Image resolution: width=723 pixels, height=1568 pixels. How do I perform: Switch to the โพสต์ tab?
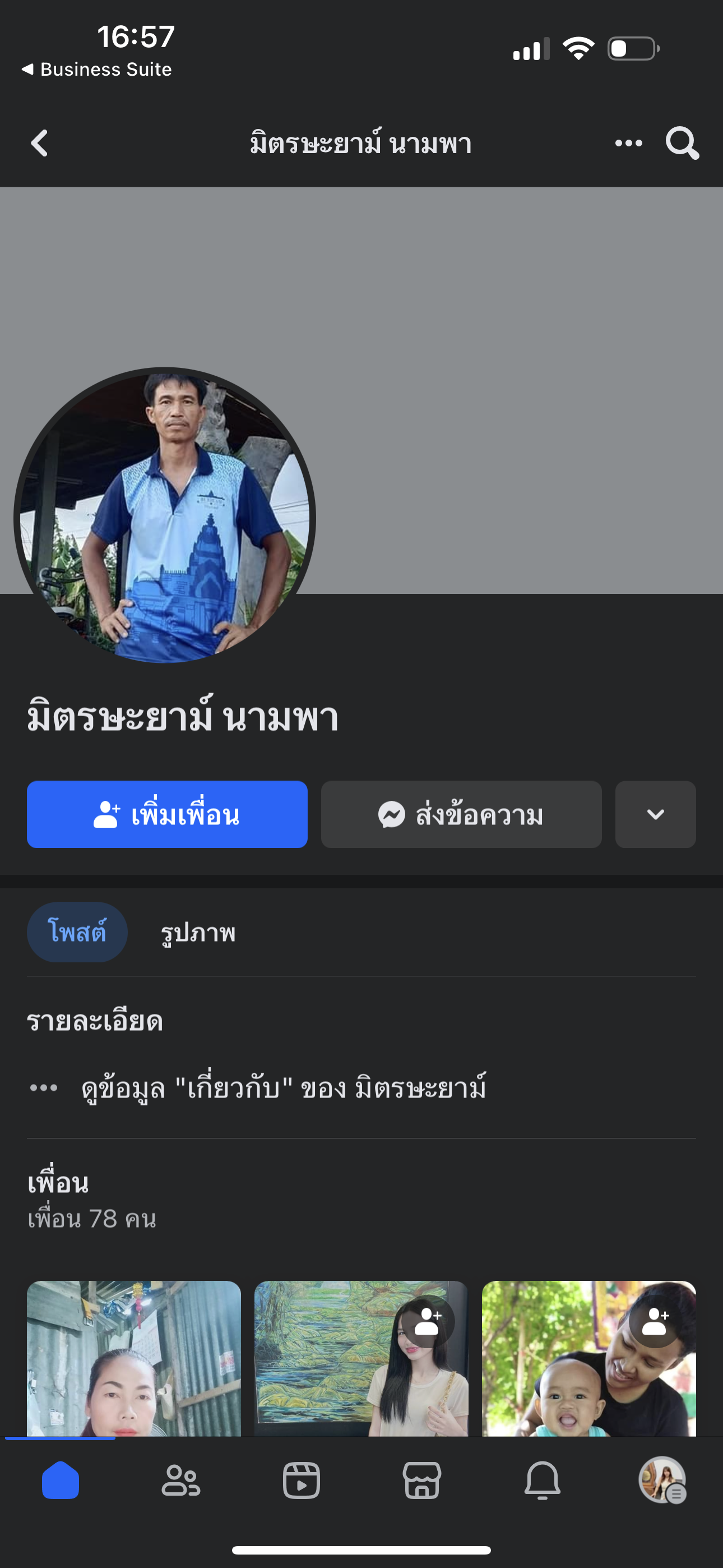coord(77,932)
